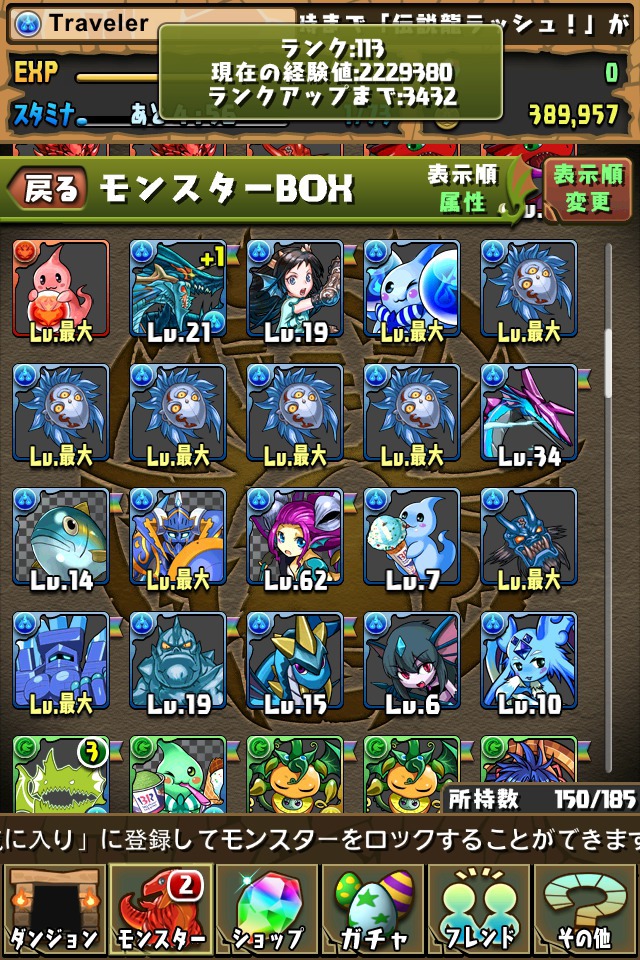Choose the Lv.19 blue-grey ogre monster
The image size is (640, 960).
point(177,662)
